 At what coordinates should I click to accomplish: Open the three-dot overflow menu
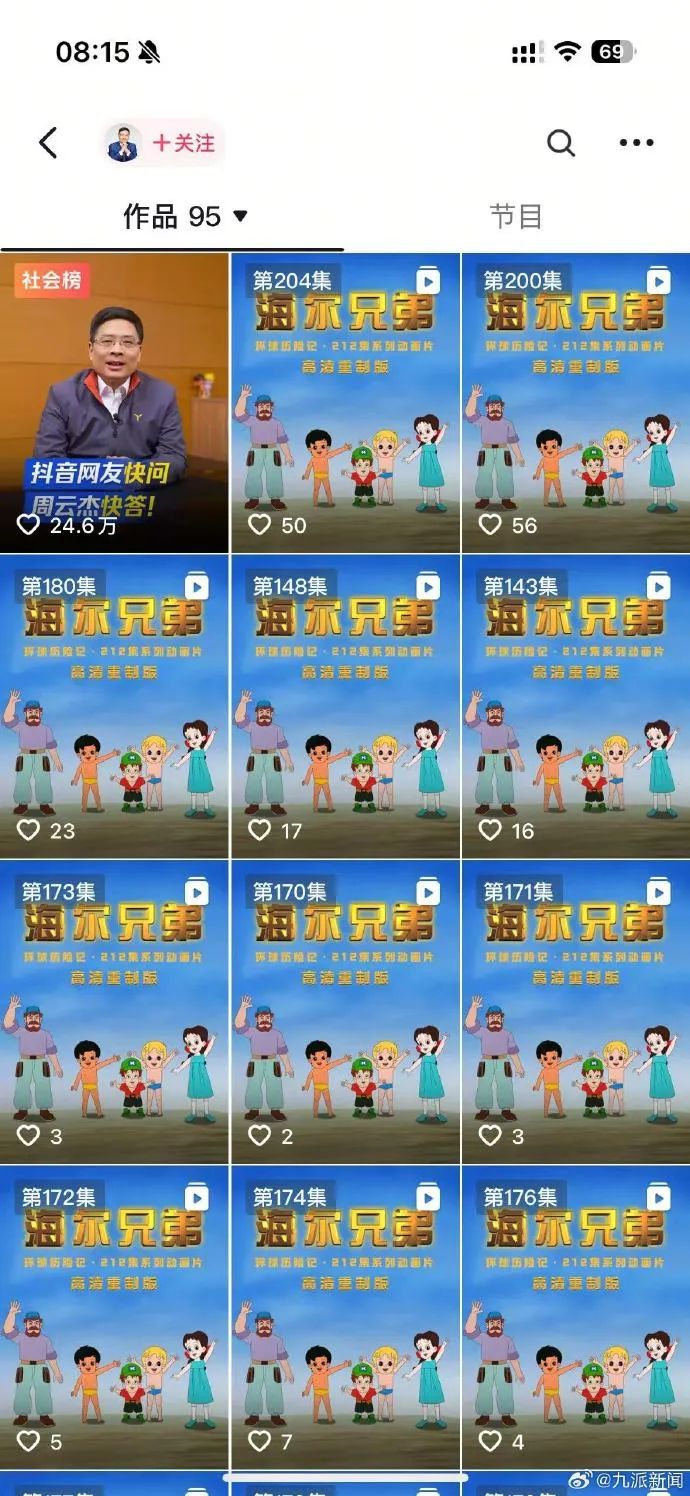(x=636, y=143)
